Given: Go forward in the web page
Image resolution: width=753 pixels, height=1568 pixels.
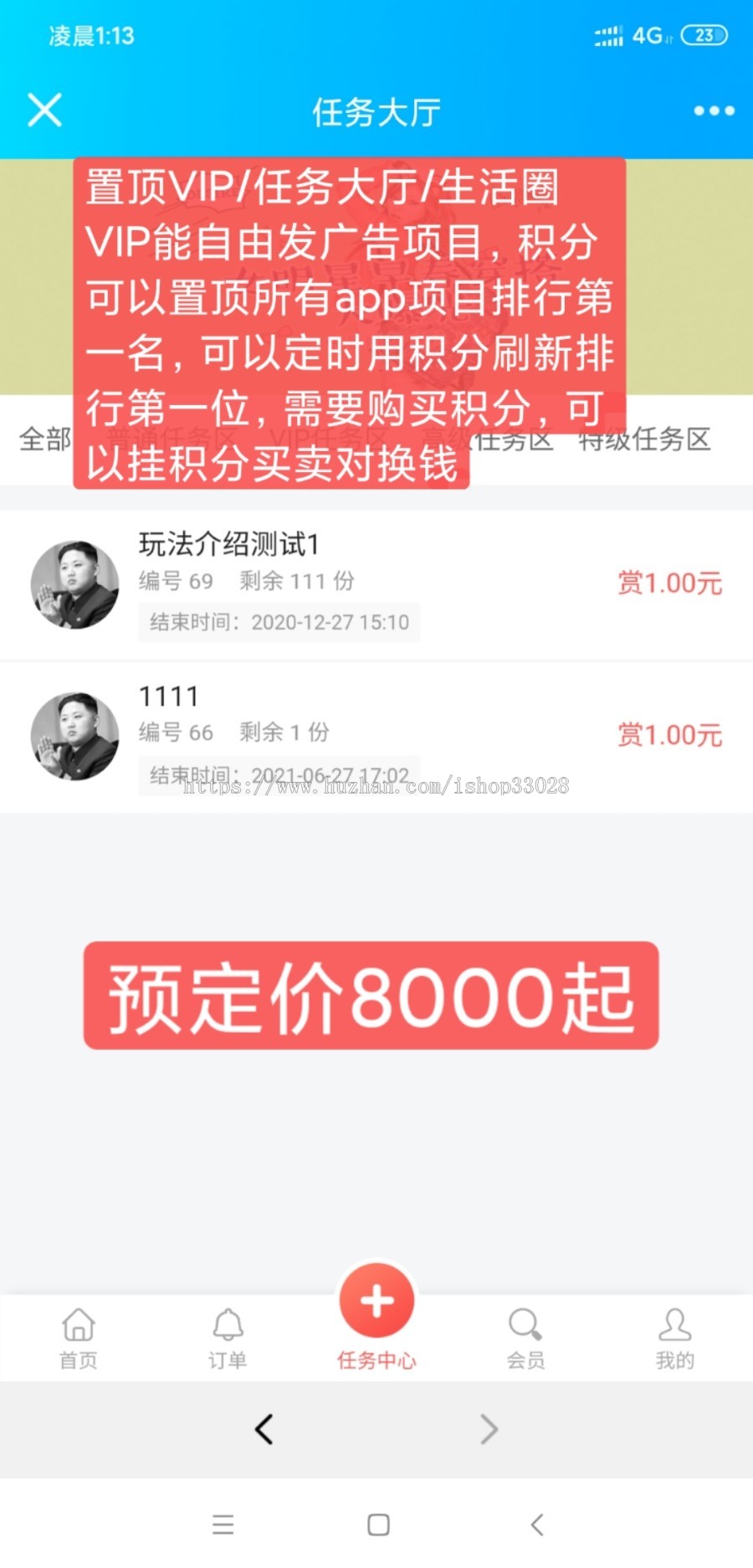Looking at the screenshot, I should pyautogui.click(x=489, y=1429).
